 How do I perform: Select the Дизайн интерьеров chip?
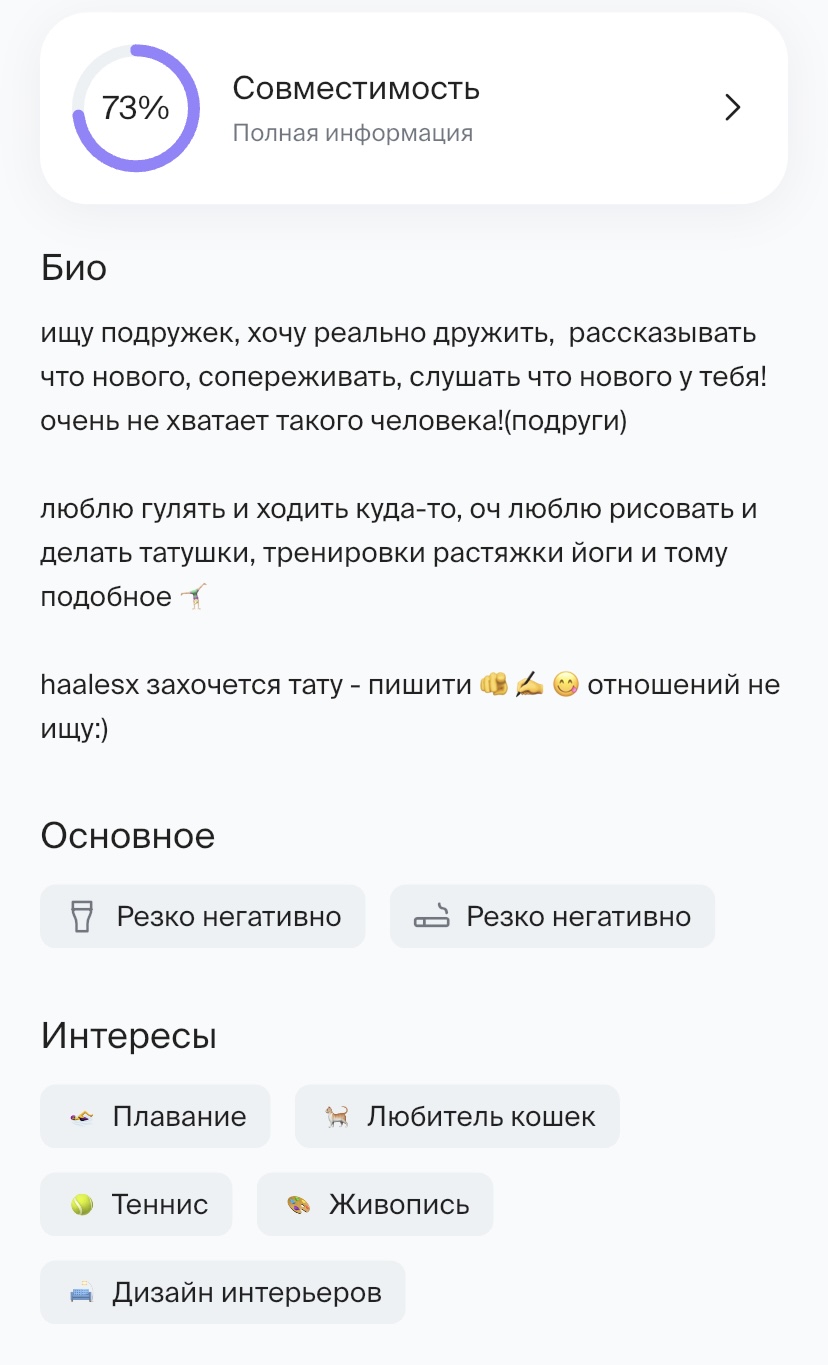tap(222, 1292)
